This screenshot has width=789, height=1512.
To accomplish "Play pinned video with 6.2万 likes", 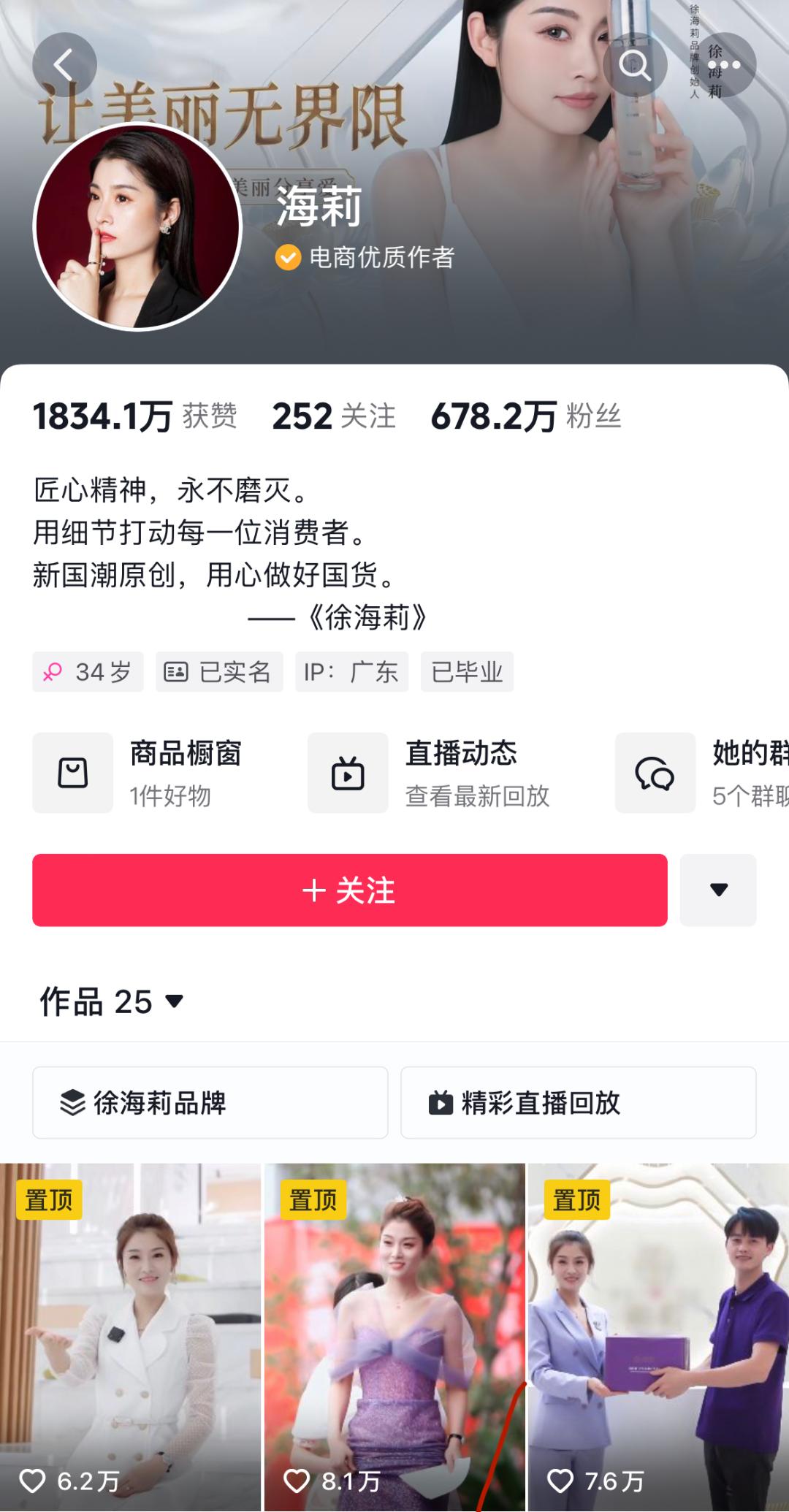I will click(x=130, y=1337).
